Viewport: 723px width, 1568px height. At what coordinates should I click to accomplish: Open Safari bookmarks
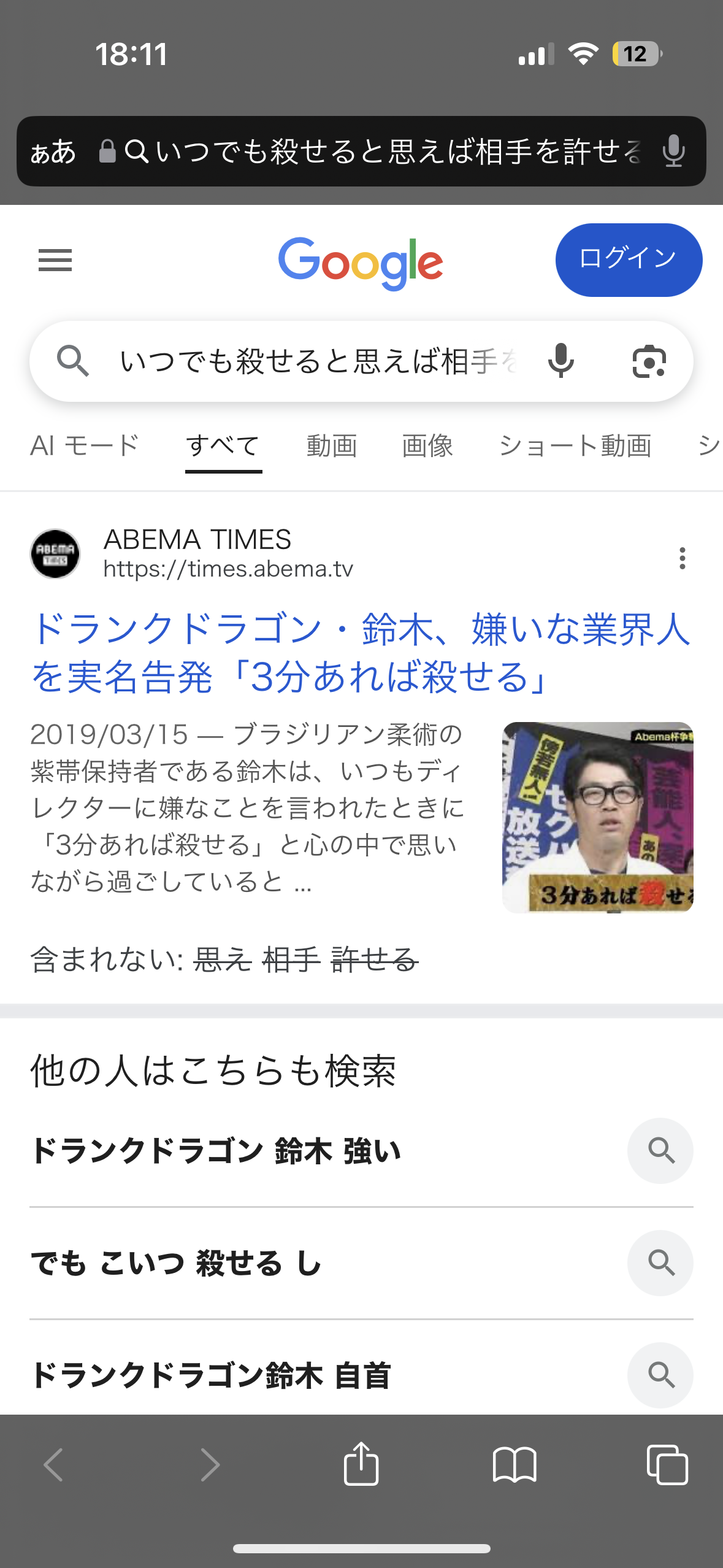pos(515,1464)
